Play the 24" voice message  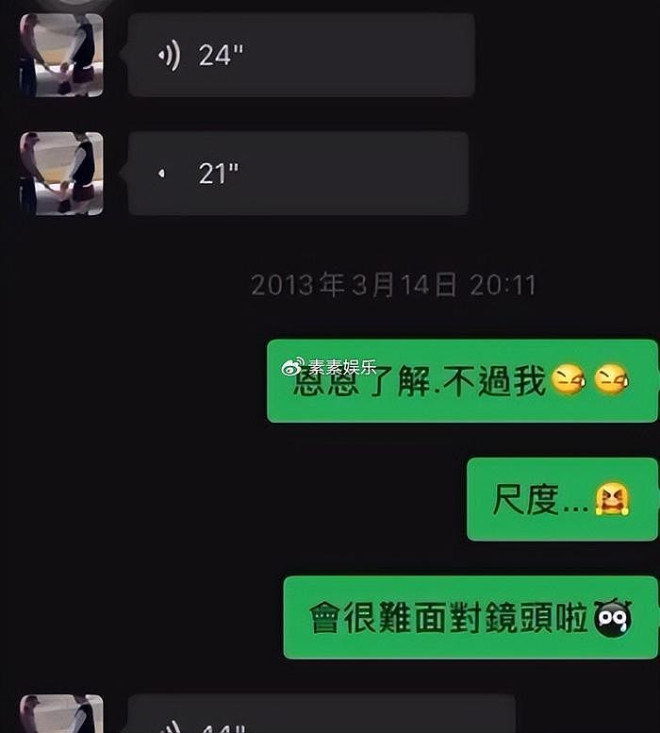coord(300,55)
